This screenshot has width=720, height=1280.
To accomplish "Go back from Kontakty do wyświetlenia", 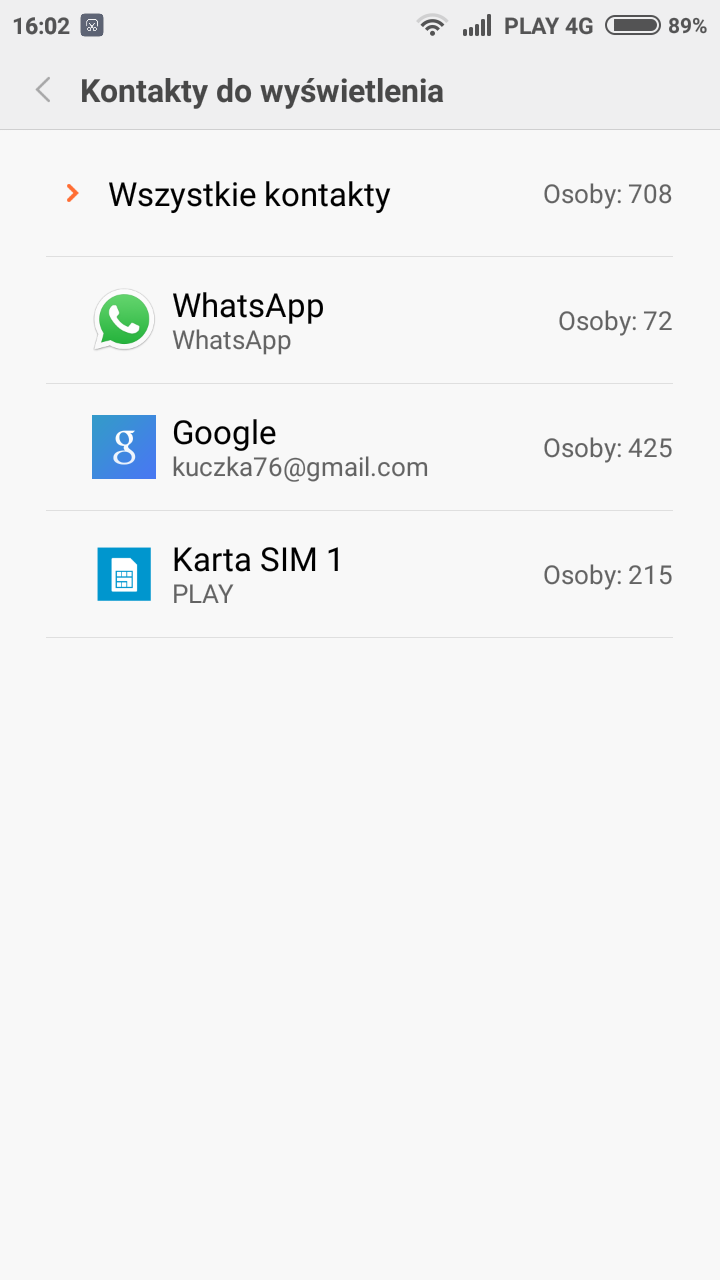I will 43,91.
